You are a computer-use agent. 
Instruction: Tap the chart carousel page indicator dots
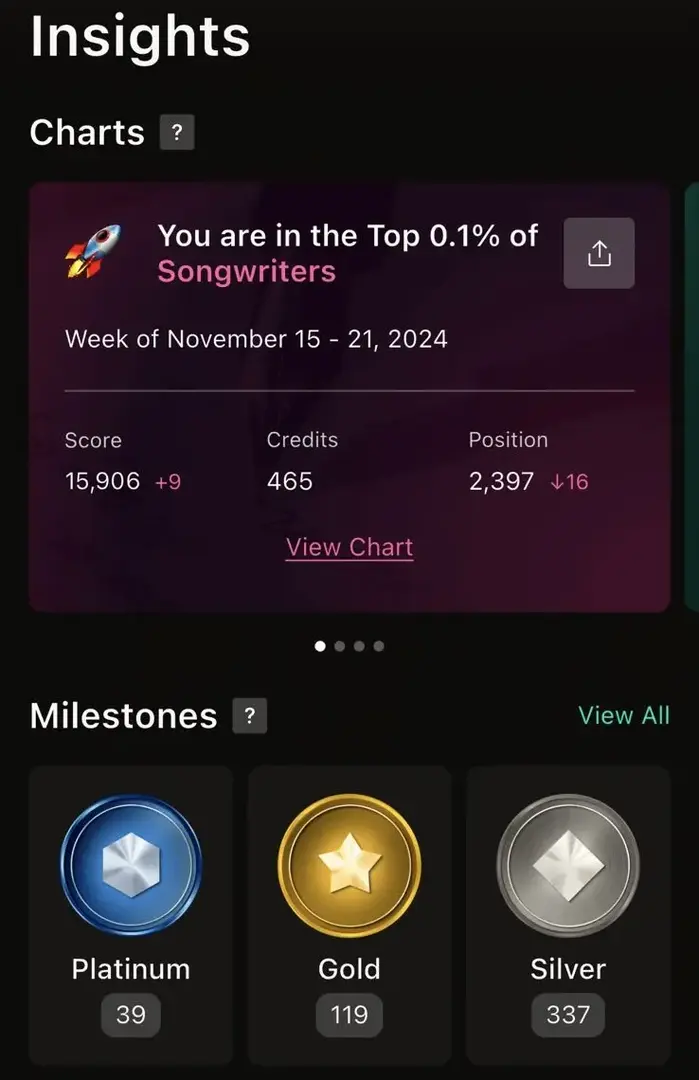pyautogui.click(x=349, y=646)
